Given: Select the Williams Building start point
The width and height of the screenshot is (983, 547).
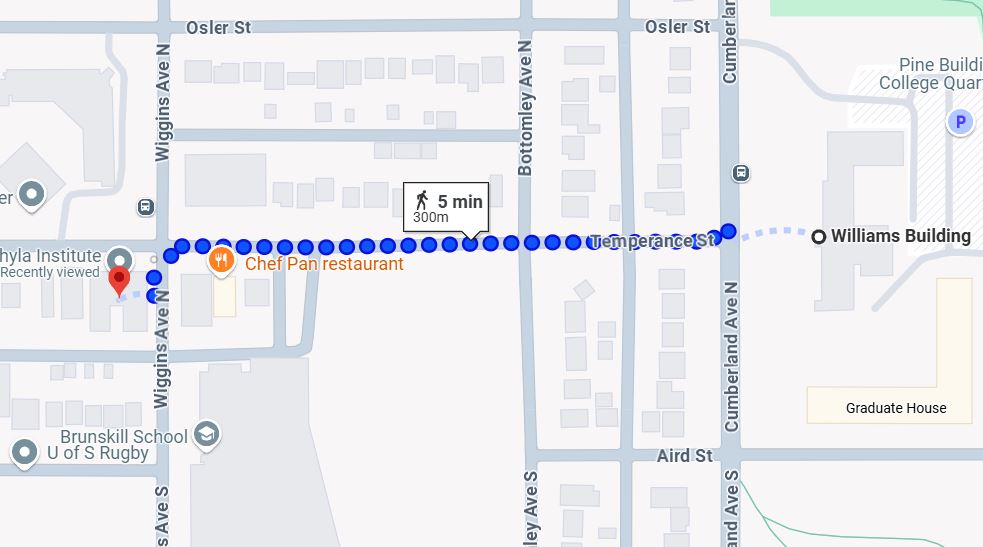Looking at the screenshot, I should pos(819,237).
